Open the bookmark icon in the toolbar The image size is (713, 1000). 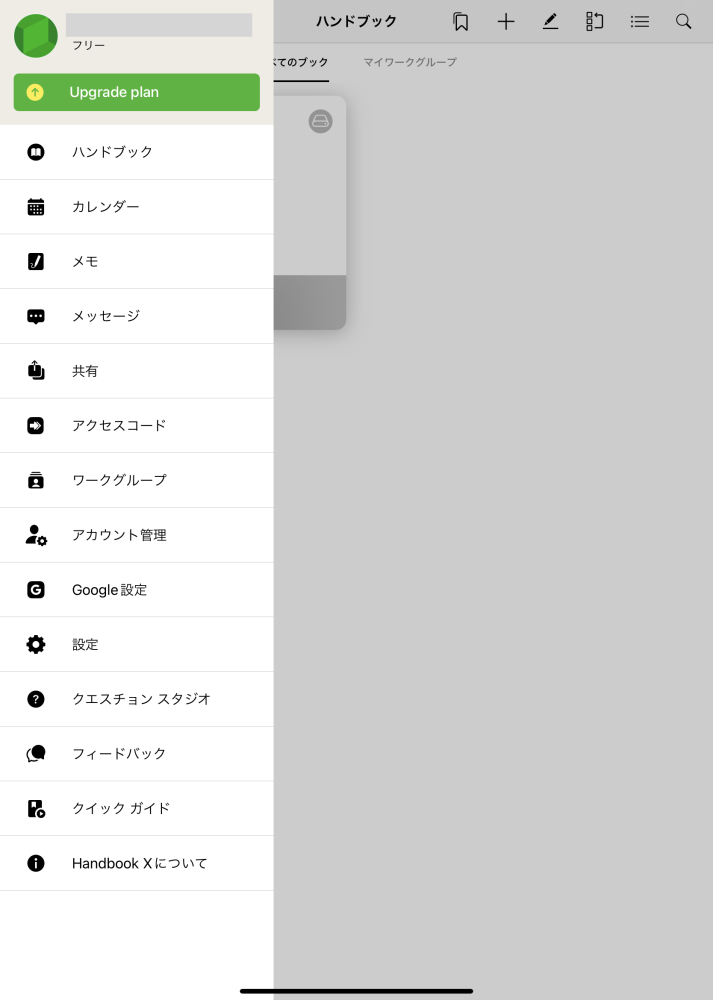460,21
